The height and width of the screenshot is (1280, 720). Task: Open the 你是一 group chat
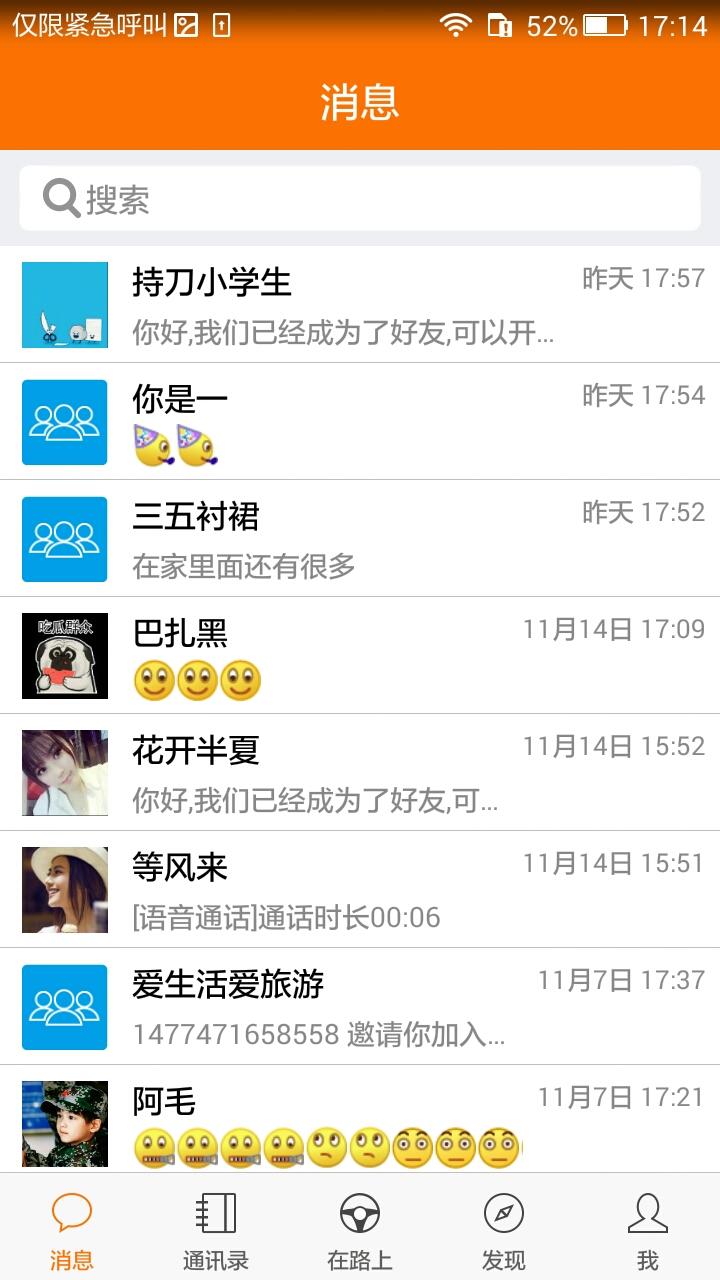coord(360,422)
